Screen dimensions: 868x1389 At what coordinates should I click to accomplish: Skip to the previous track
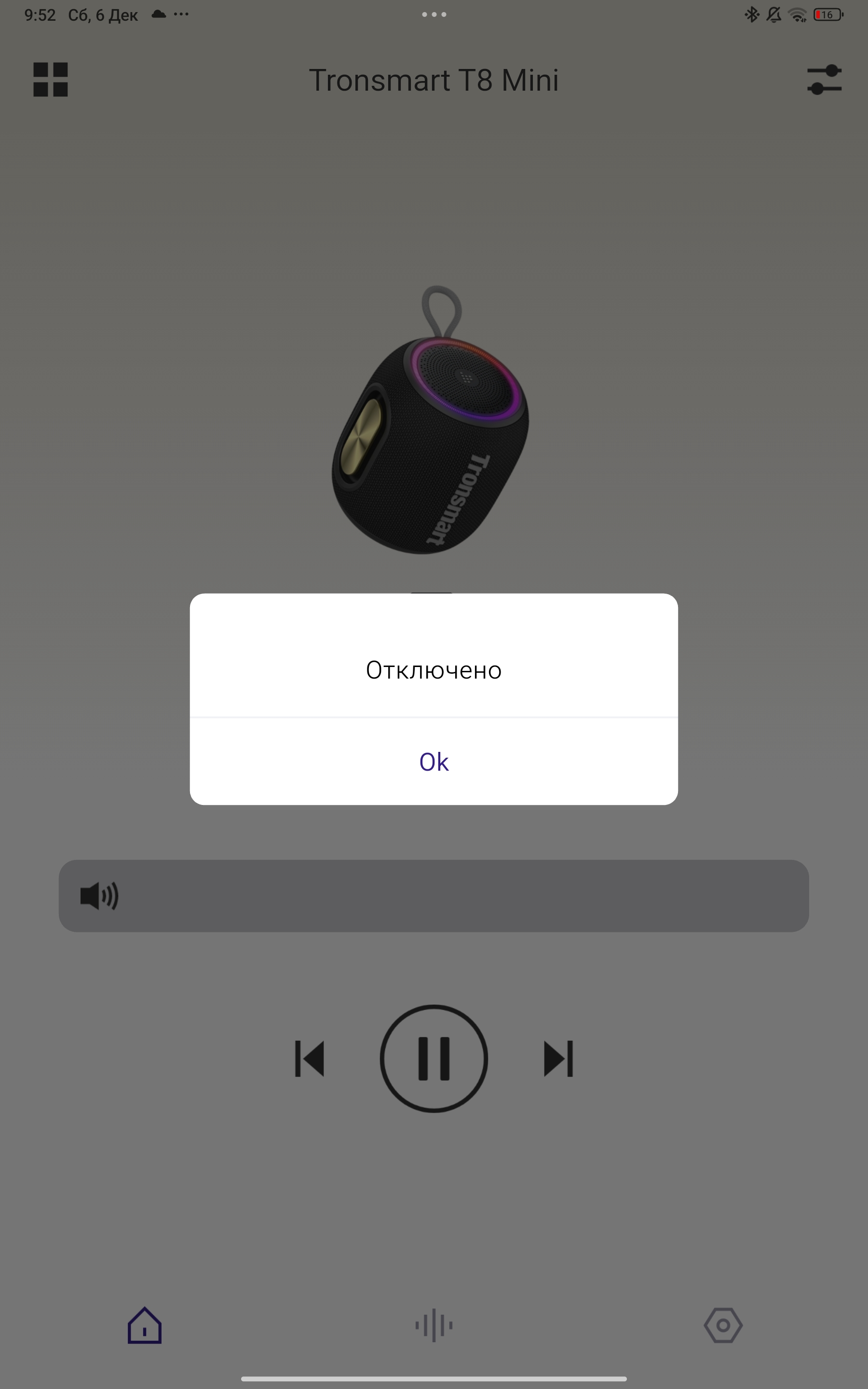[x=310, y=1059]
